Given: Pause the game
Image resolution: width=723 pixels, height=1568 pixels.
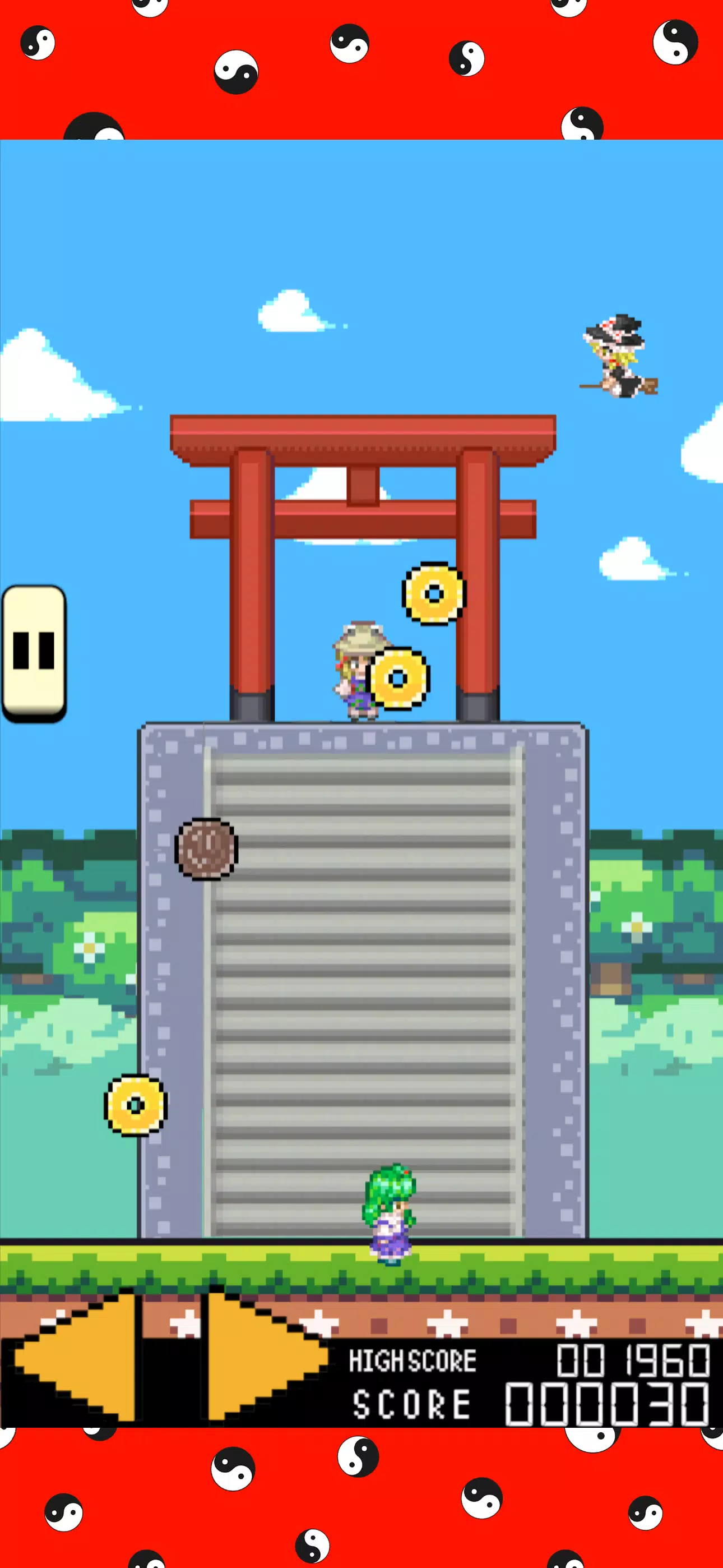Looking at the screenshot, I should 34,653.
